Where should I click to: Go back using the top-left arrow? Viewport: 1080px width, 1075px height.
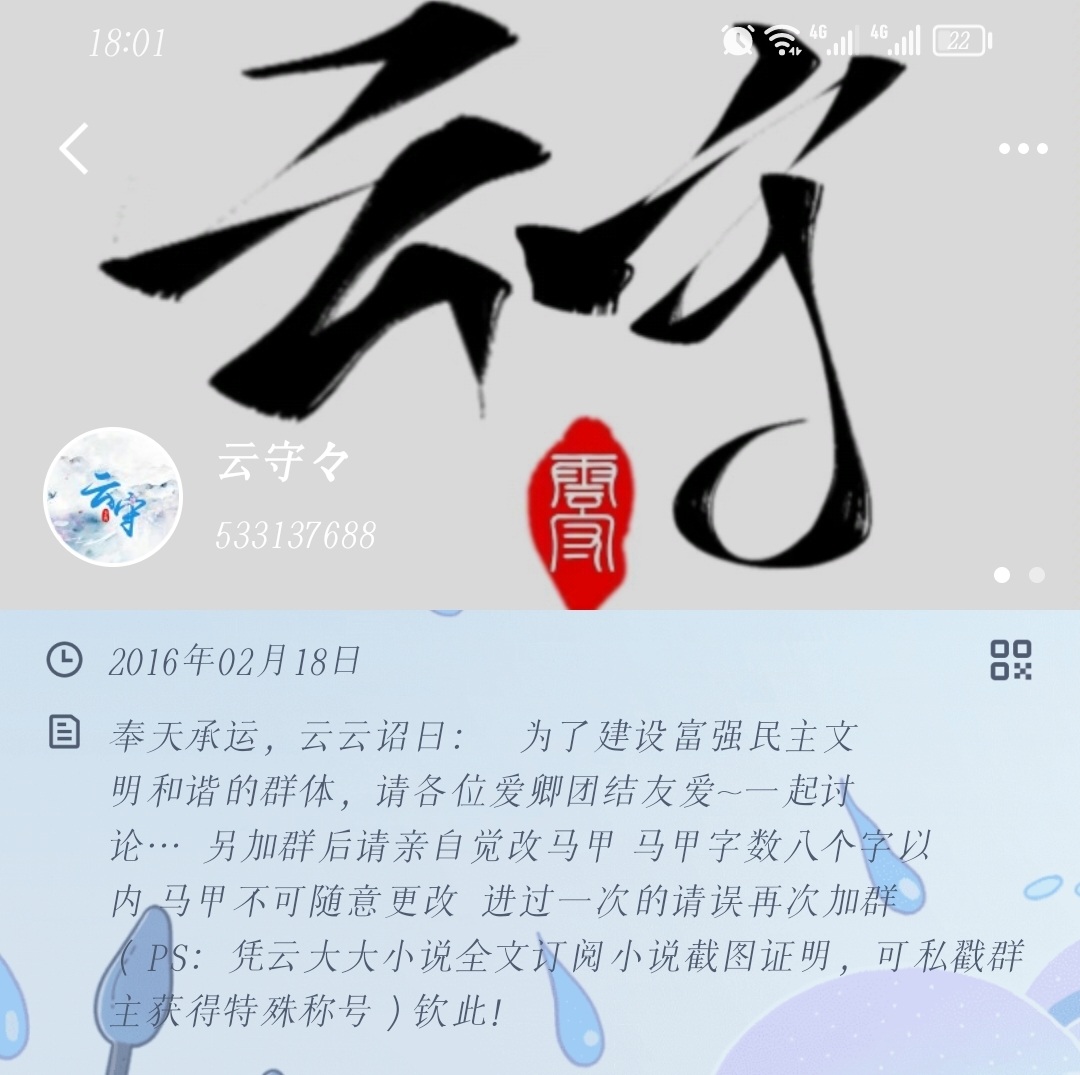tap(74, 149)
